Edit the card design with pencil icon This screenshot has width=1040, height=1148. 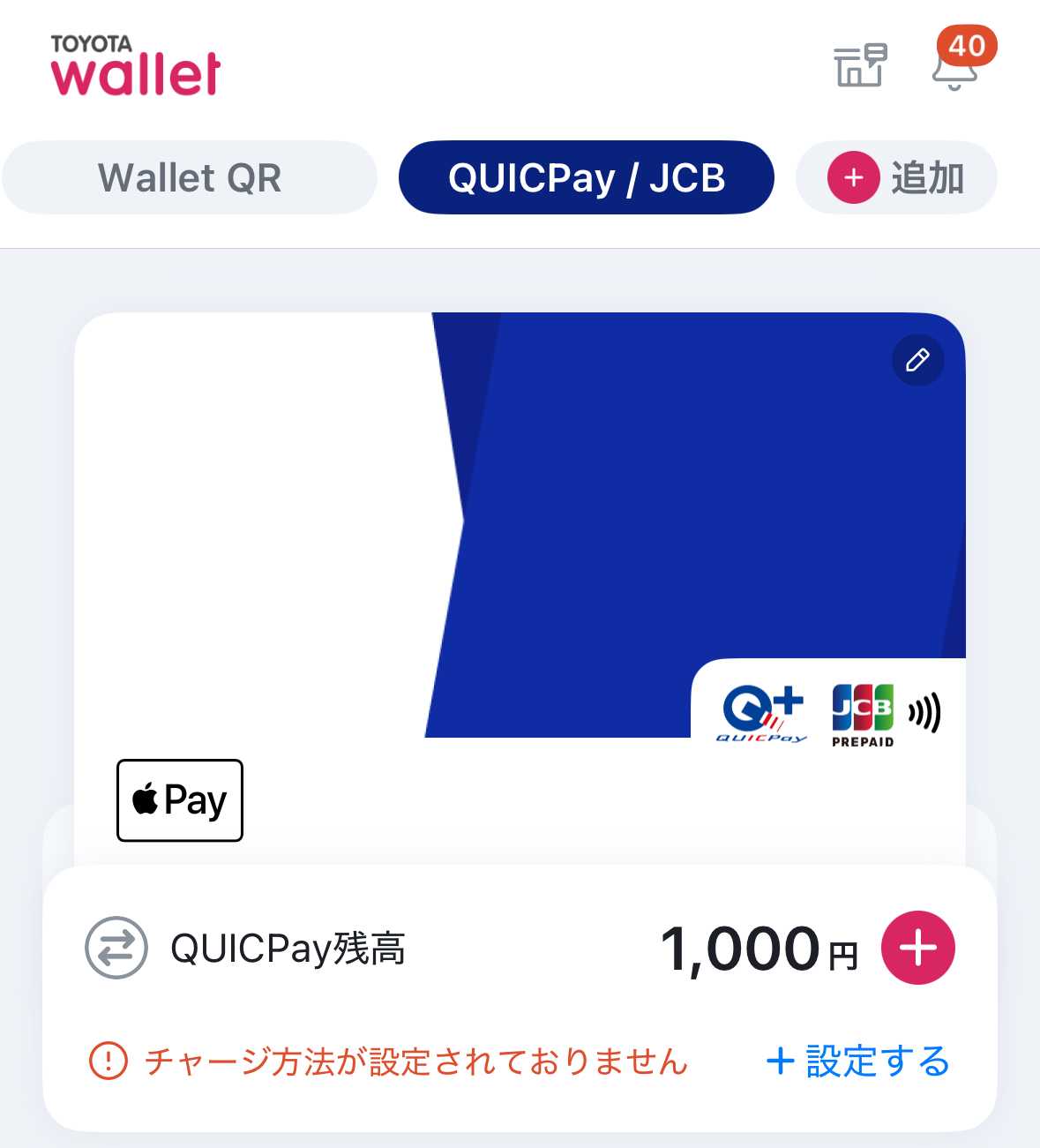pos(917,360)
